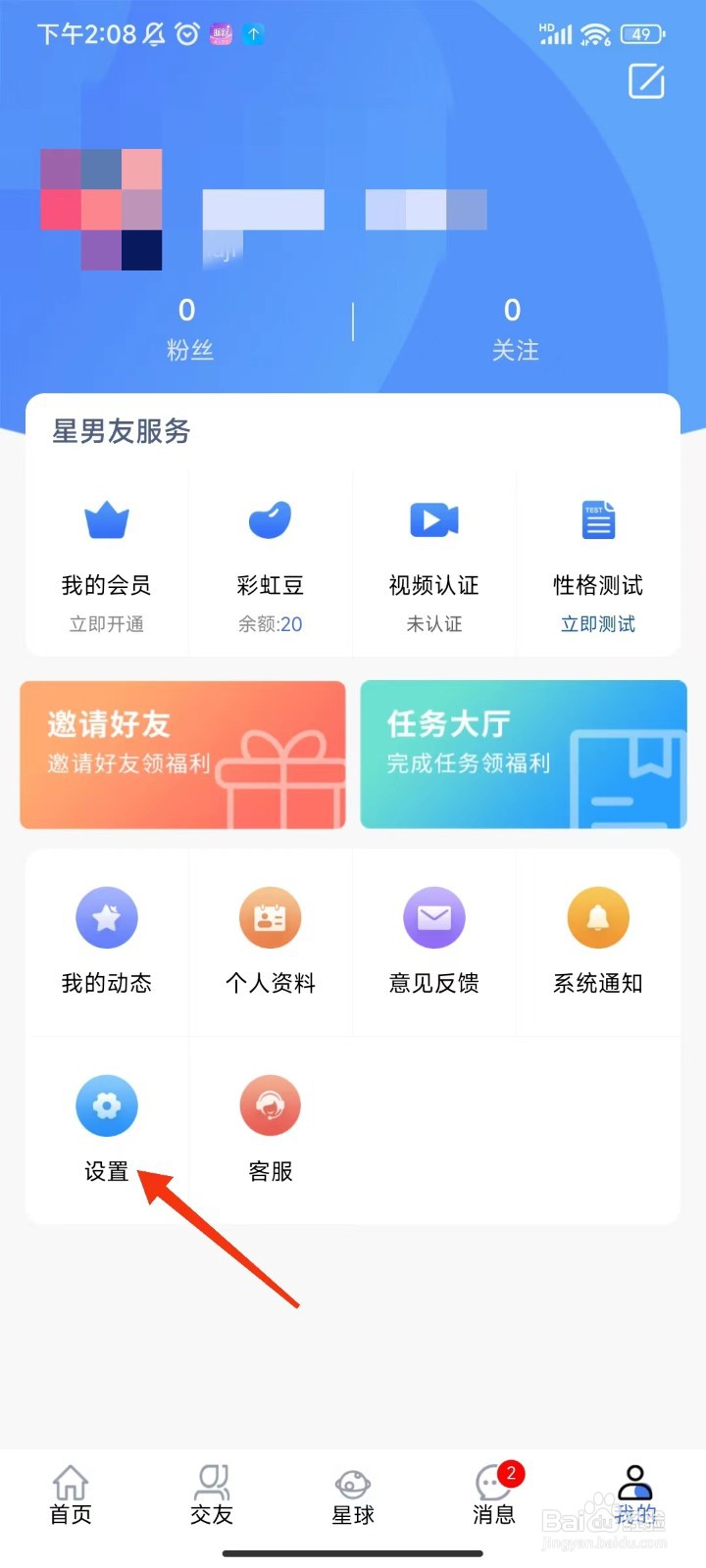This screenshot has width=706, height=1568.
Task: Tap the compose/edit icon at top right
Action: (645, 81)
